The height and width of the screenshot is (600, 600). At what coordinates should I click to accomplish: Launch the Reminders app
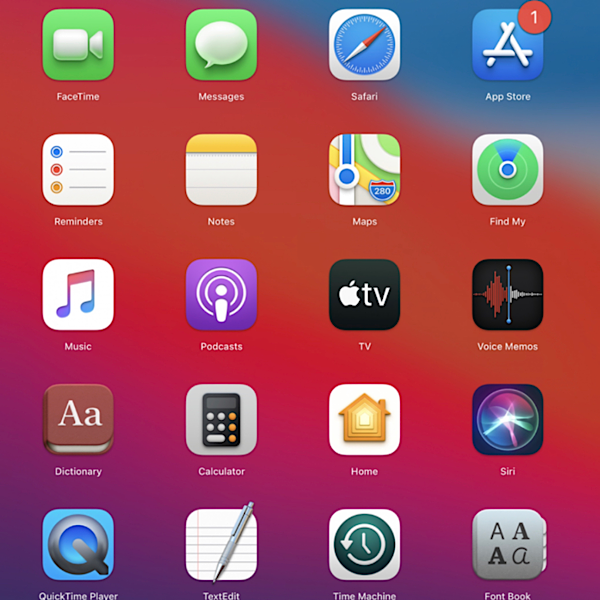point(78,170)
